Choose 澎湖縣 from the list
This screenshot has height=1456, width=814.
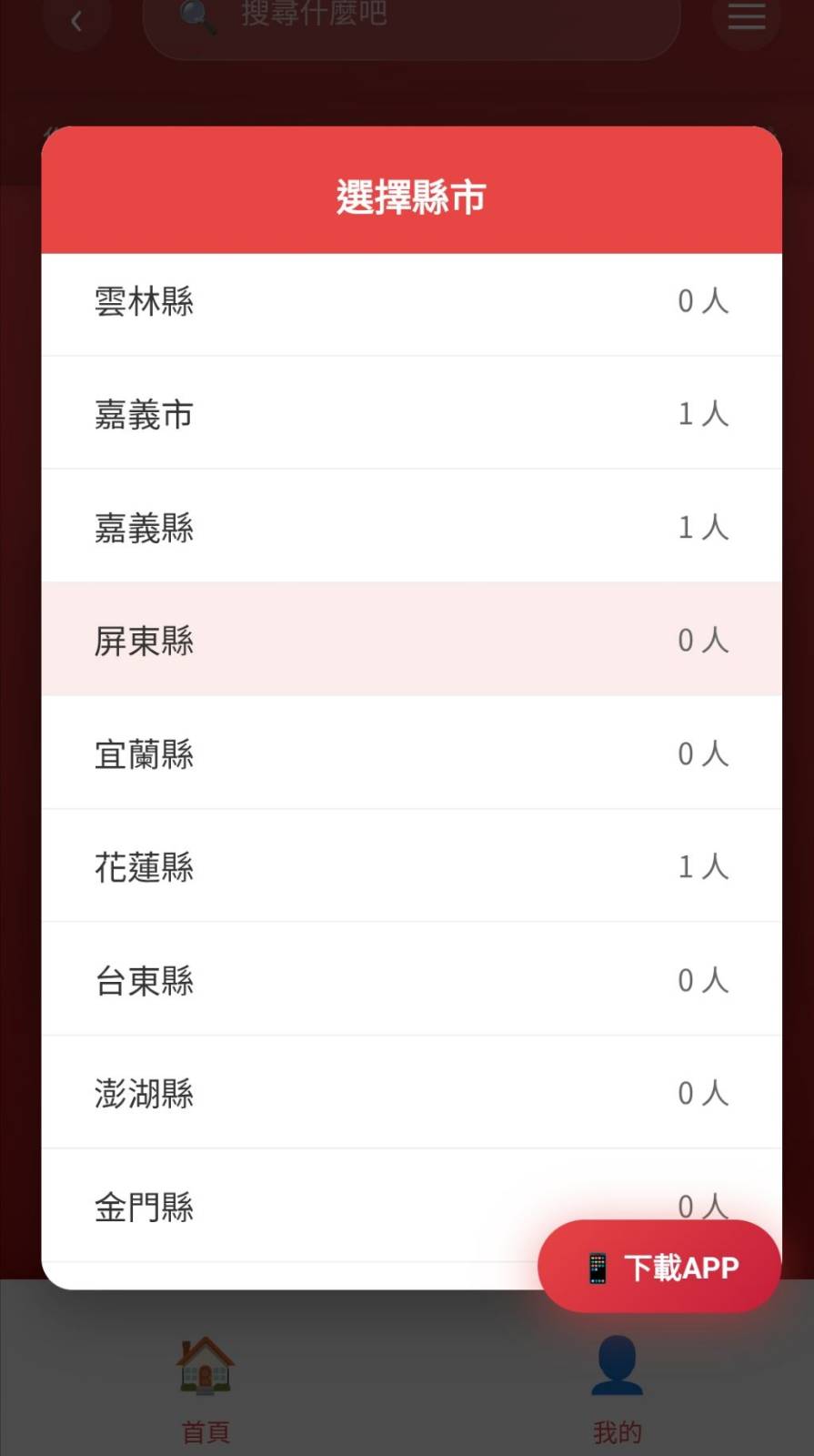tap(411, 1093)
